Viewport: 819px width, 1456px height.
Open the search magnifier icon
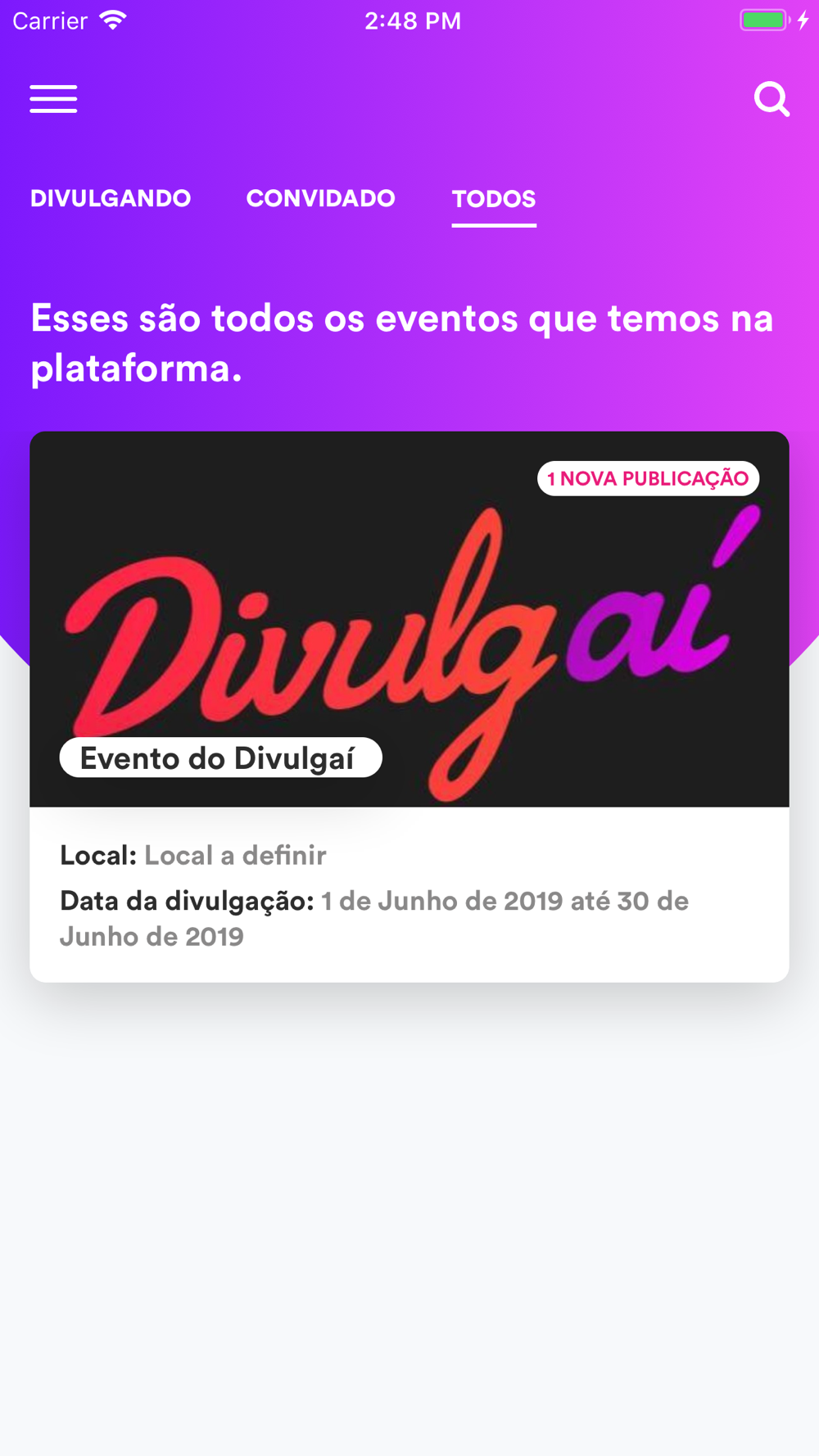771,99
